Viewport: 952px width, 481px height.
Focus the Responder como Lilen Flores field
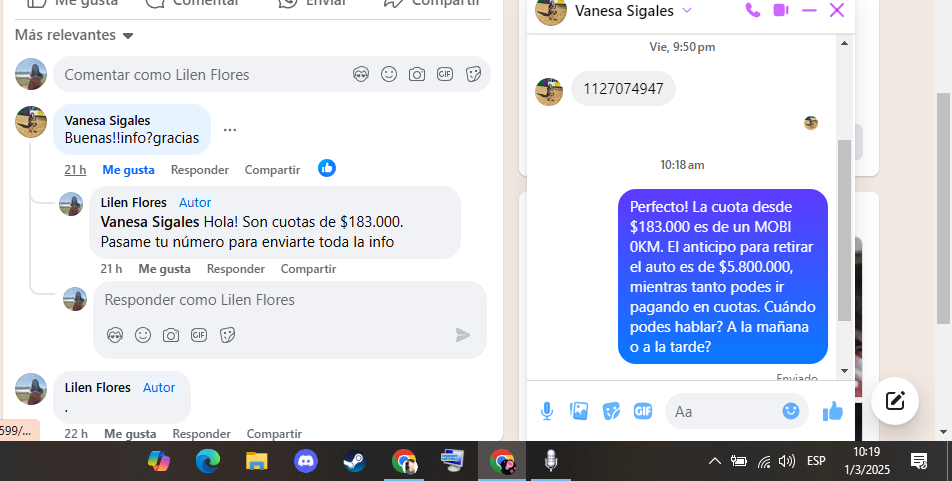click(x=270, y=300)
